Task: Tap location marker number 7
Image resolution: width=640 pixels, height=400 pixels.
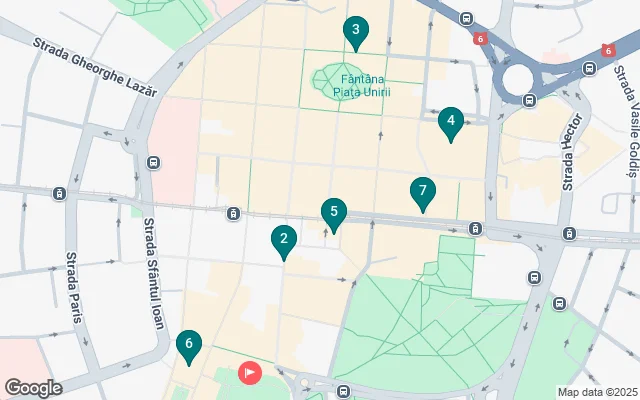Action: tap(423, 192)
